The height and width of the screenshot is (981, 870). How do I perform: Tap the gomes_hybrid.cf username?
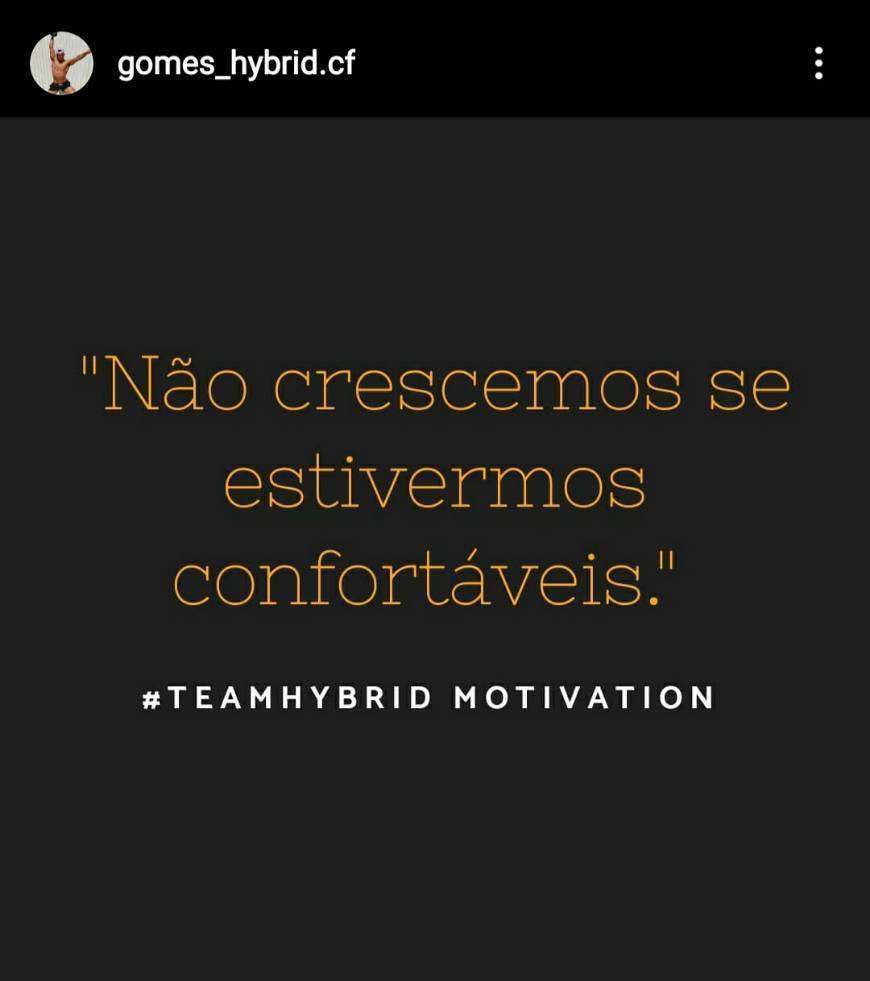(x=236, y=64)
